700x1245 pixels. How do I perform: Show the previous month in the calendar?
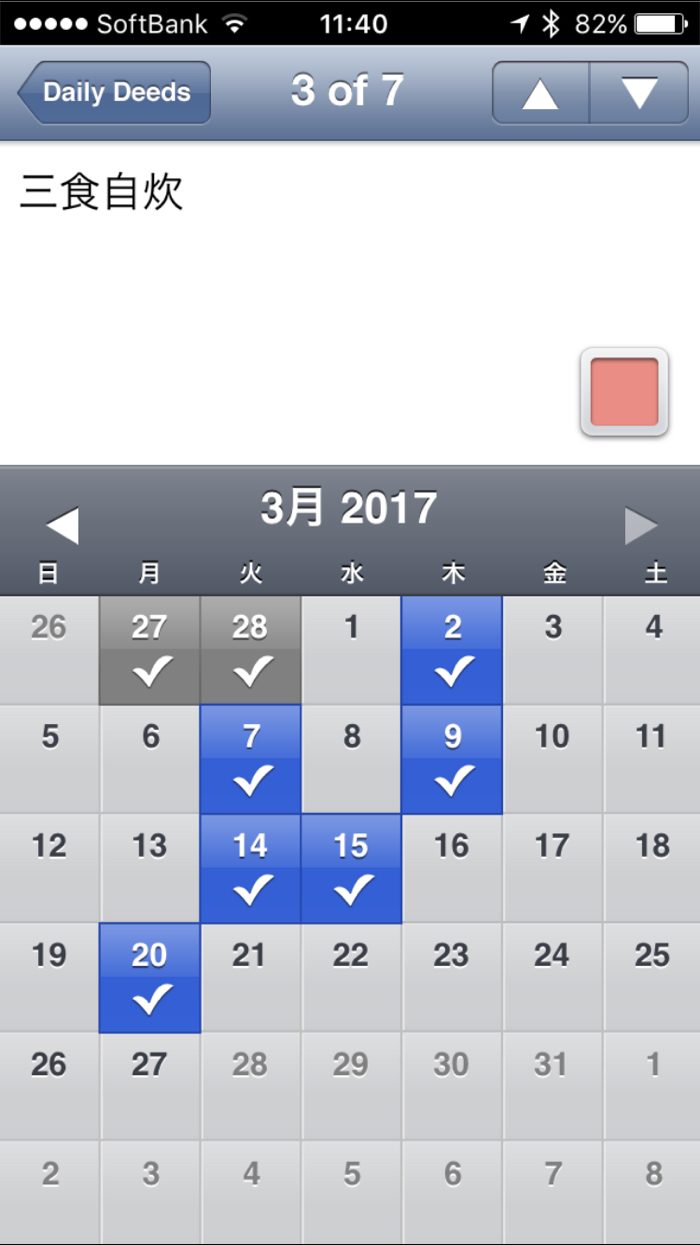62,525
